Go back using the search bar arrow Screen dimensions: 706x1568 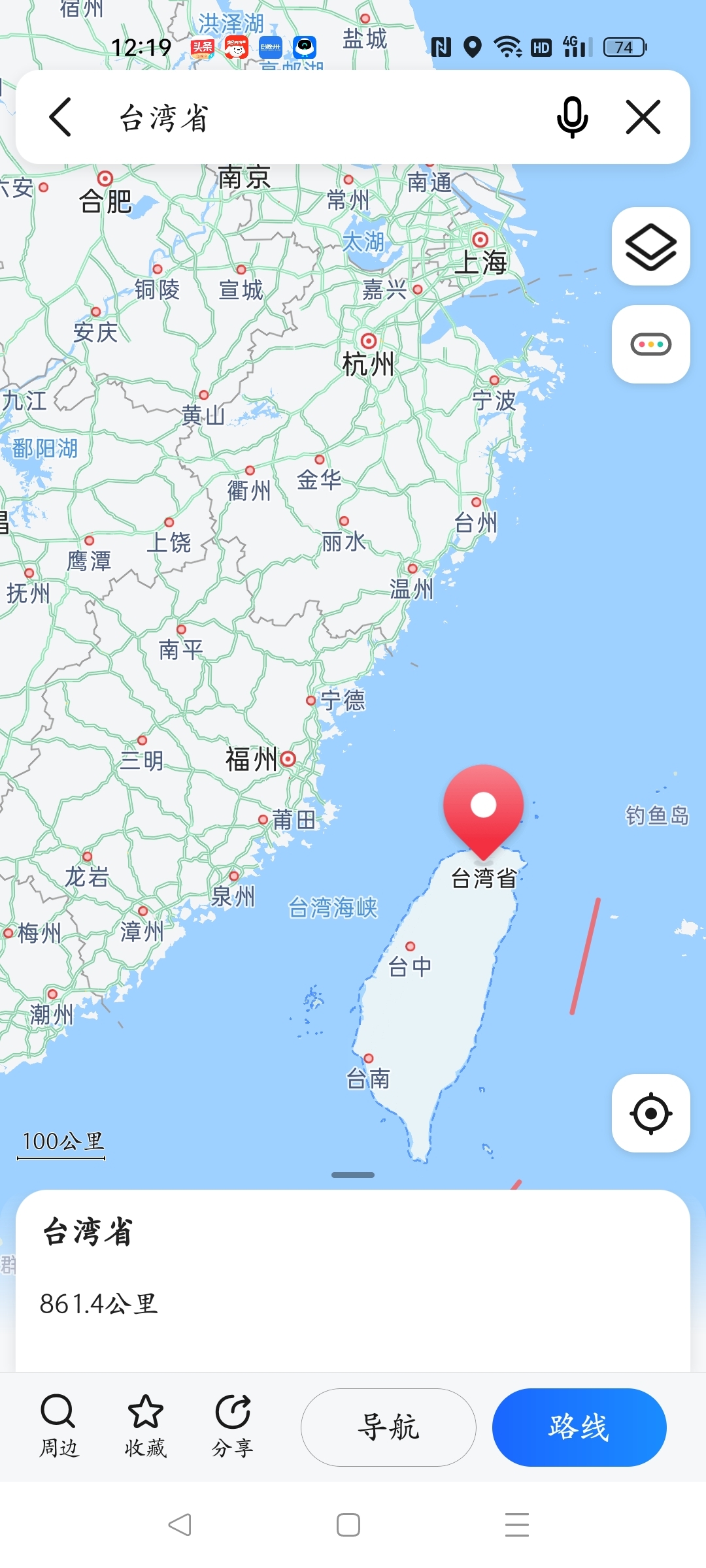[x=60, y=118]
